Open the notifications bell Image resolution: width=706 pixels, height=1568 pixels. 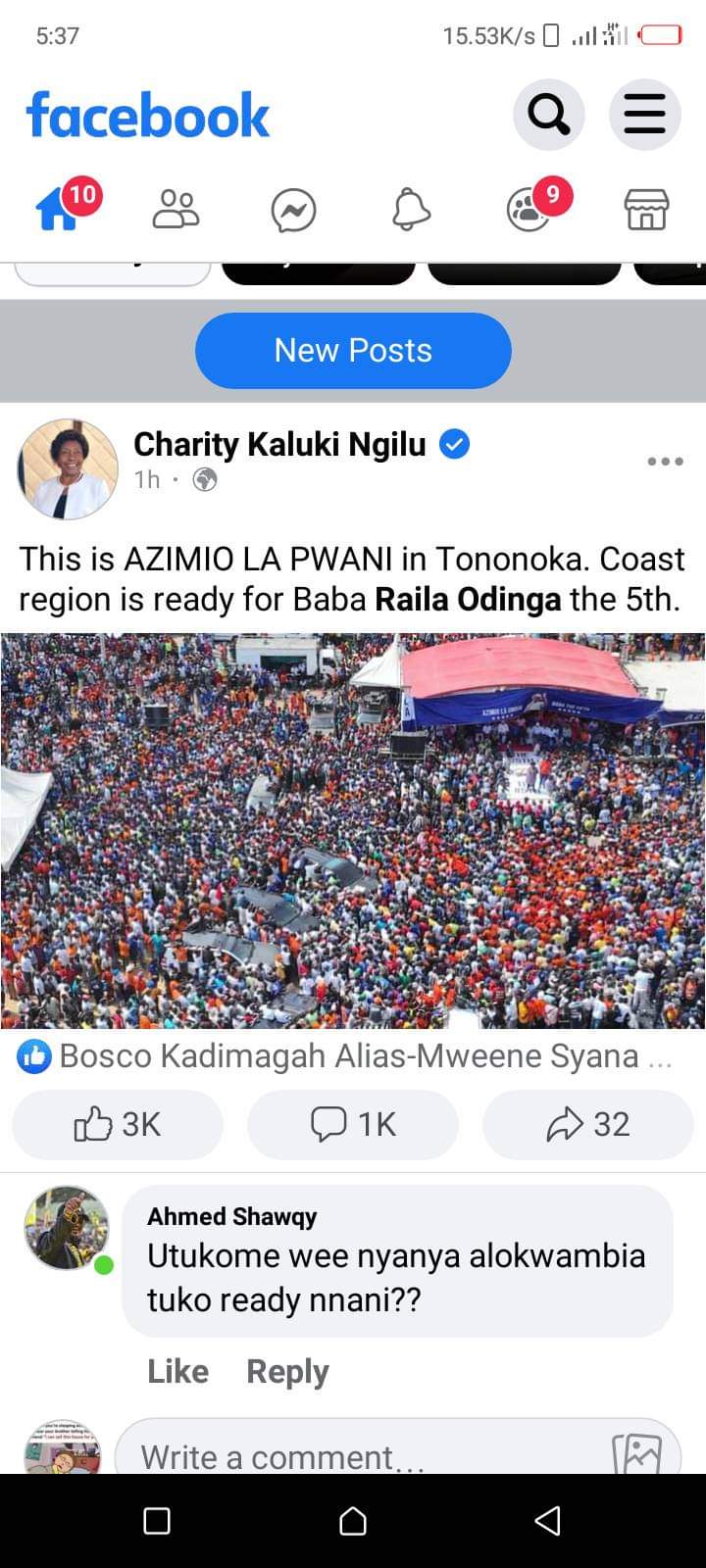pos(411,210)
